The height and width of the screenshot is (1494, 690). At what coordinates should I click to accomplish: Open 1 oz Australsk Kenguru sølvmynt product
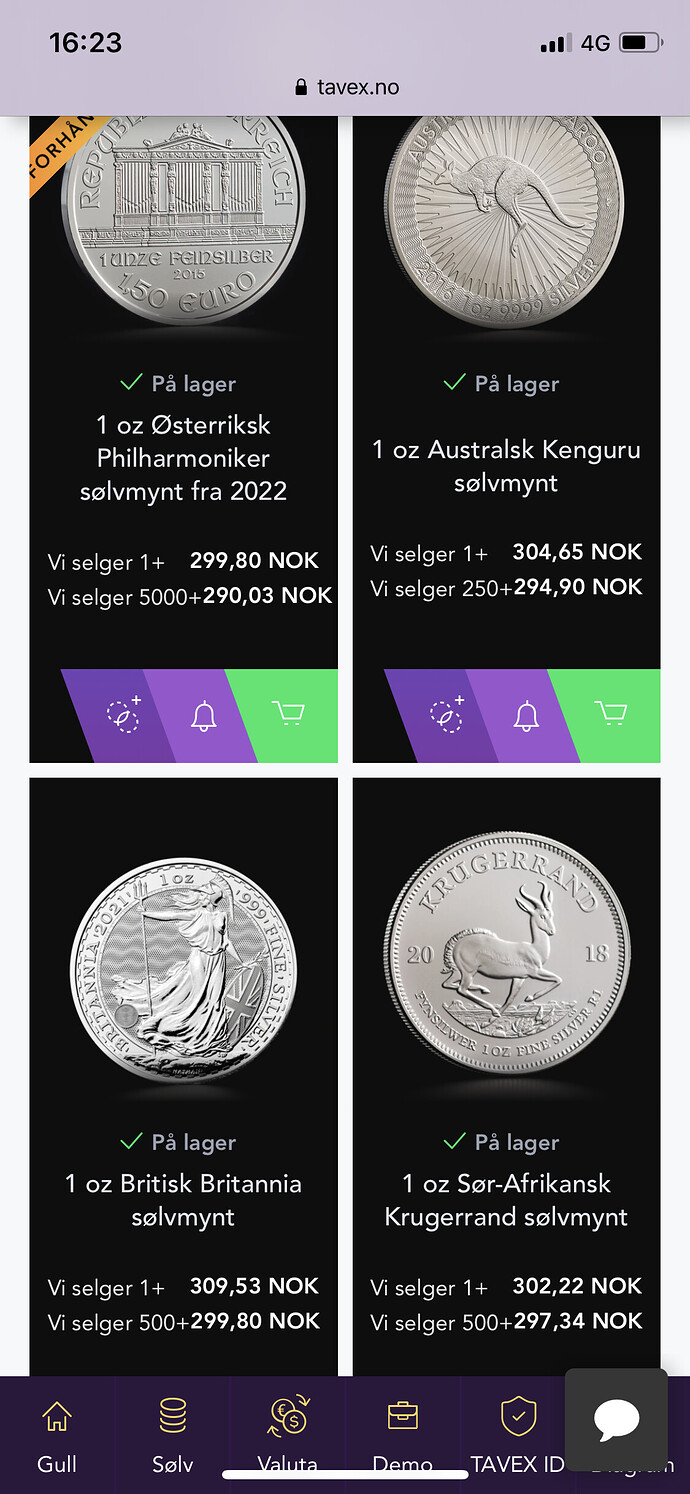(506, 466)
